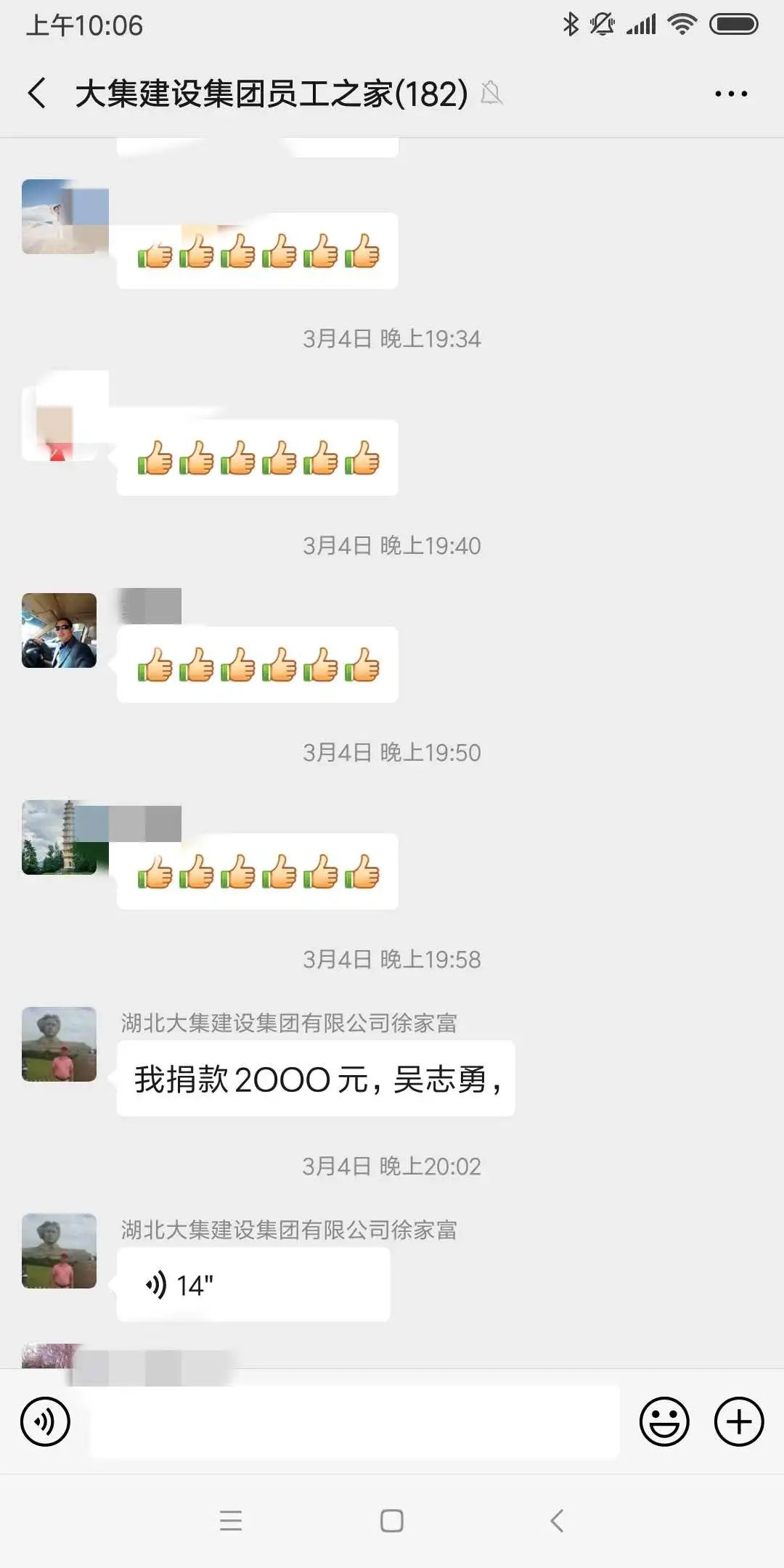
Task: Open the plus attachments menu
Action: tap(739, 1421)
